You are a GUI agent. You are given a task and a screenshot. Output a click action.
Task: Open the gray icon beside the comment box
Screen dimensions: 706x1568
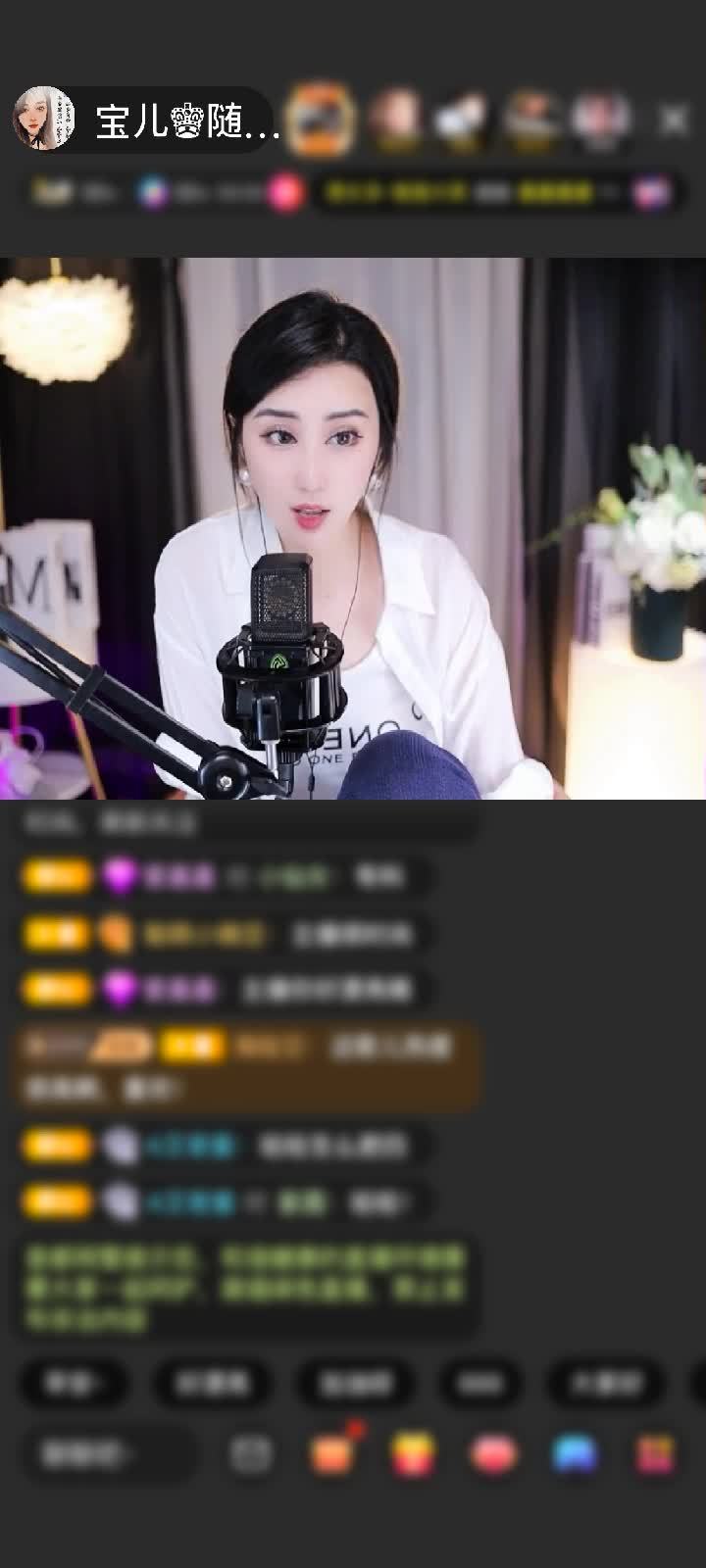251,1454
